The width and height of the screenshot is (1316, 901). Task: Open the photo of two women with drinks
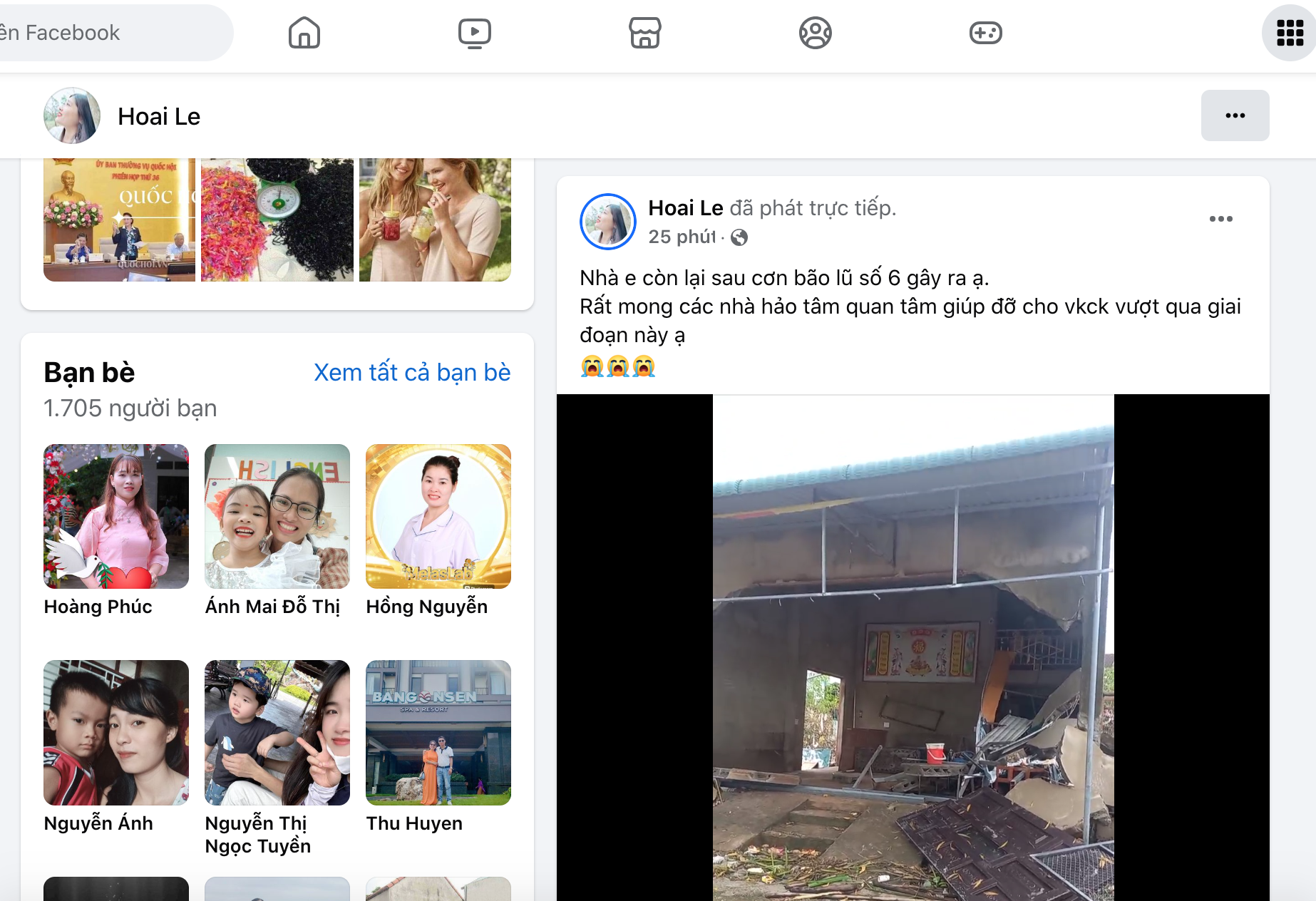click(435, 220)
